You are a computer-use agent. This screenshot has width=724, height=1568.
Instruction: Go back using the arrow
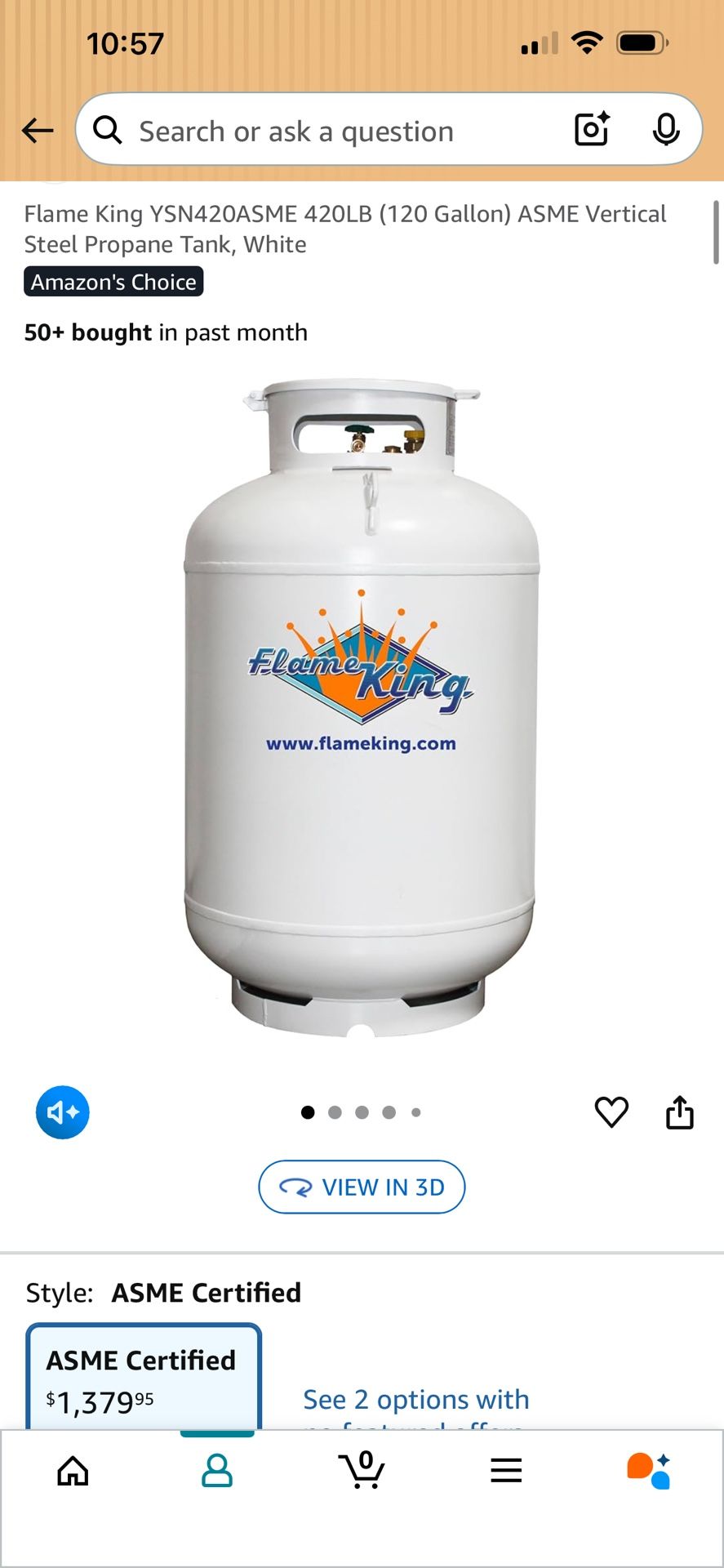(38, 131)
